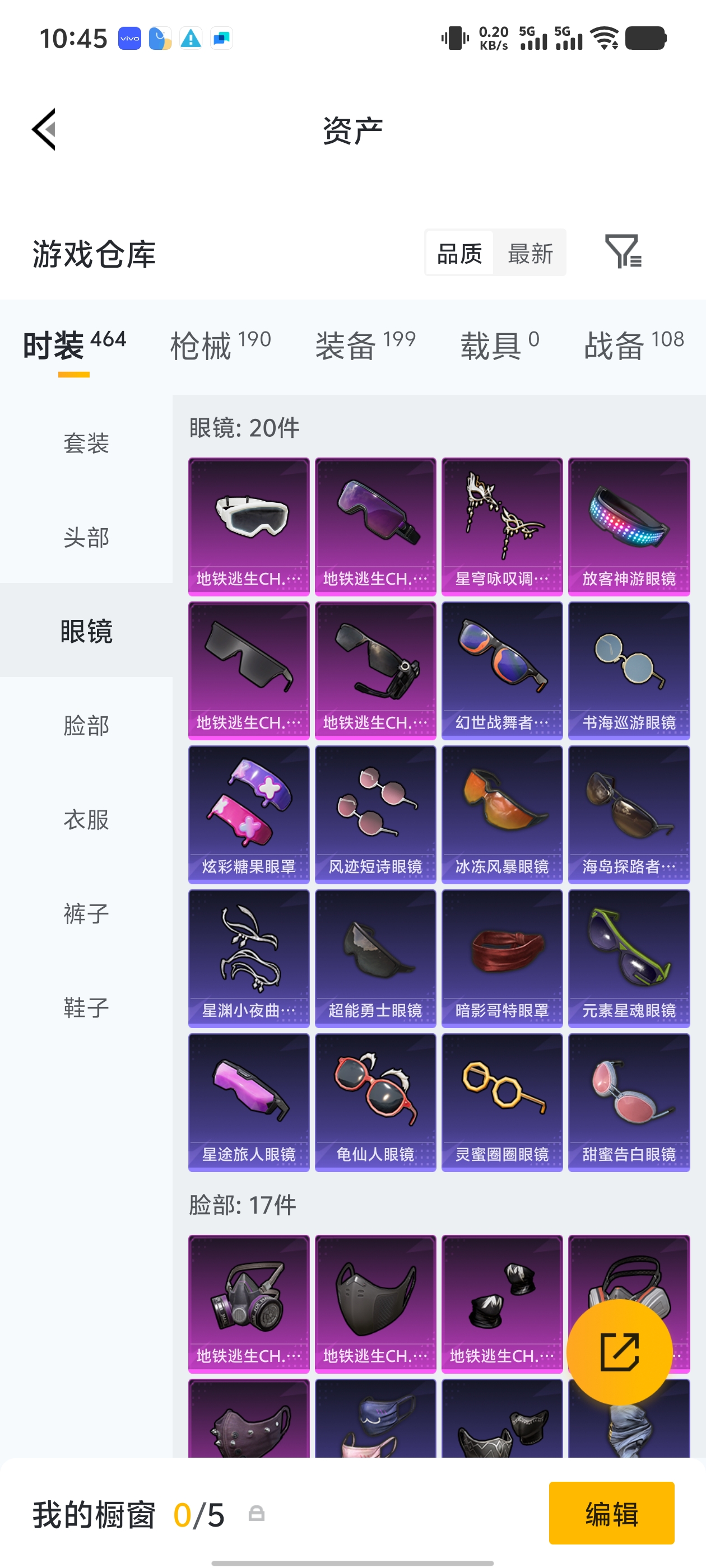Select the 脸部 category in sidebar

tap(86, 725)
